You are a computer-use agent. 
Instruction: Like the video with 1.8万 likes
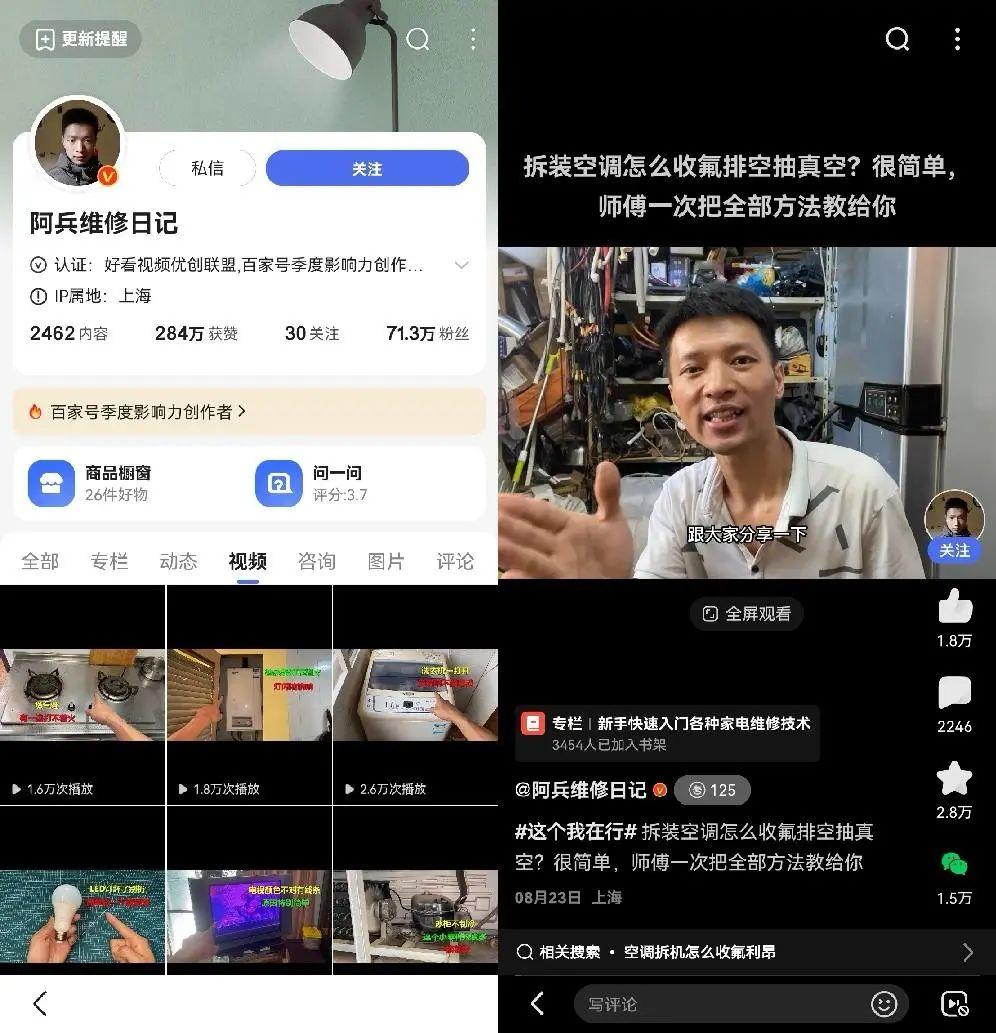tap(955, 607)
